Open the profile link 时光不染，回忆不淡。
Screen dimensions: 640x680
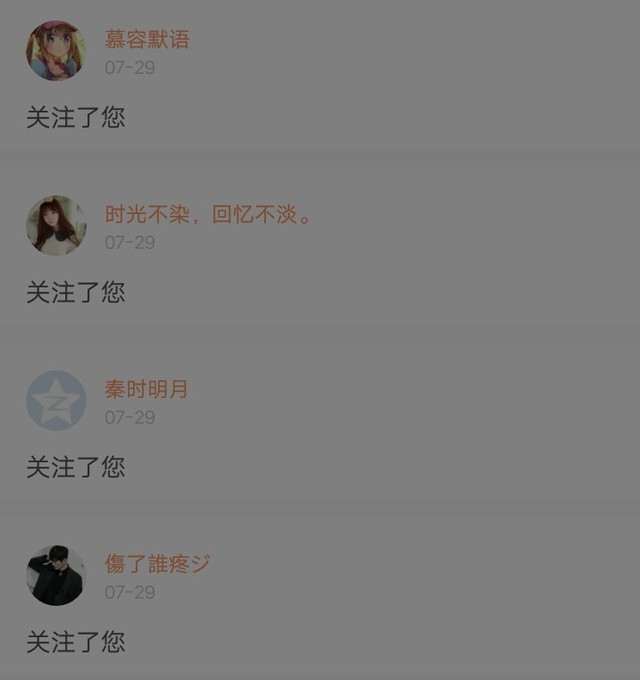209,215
